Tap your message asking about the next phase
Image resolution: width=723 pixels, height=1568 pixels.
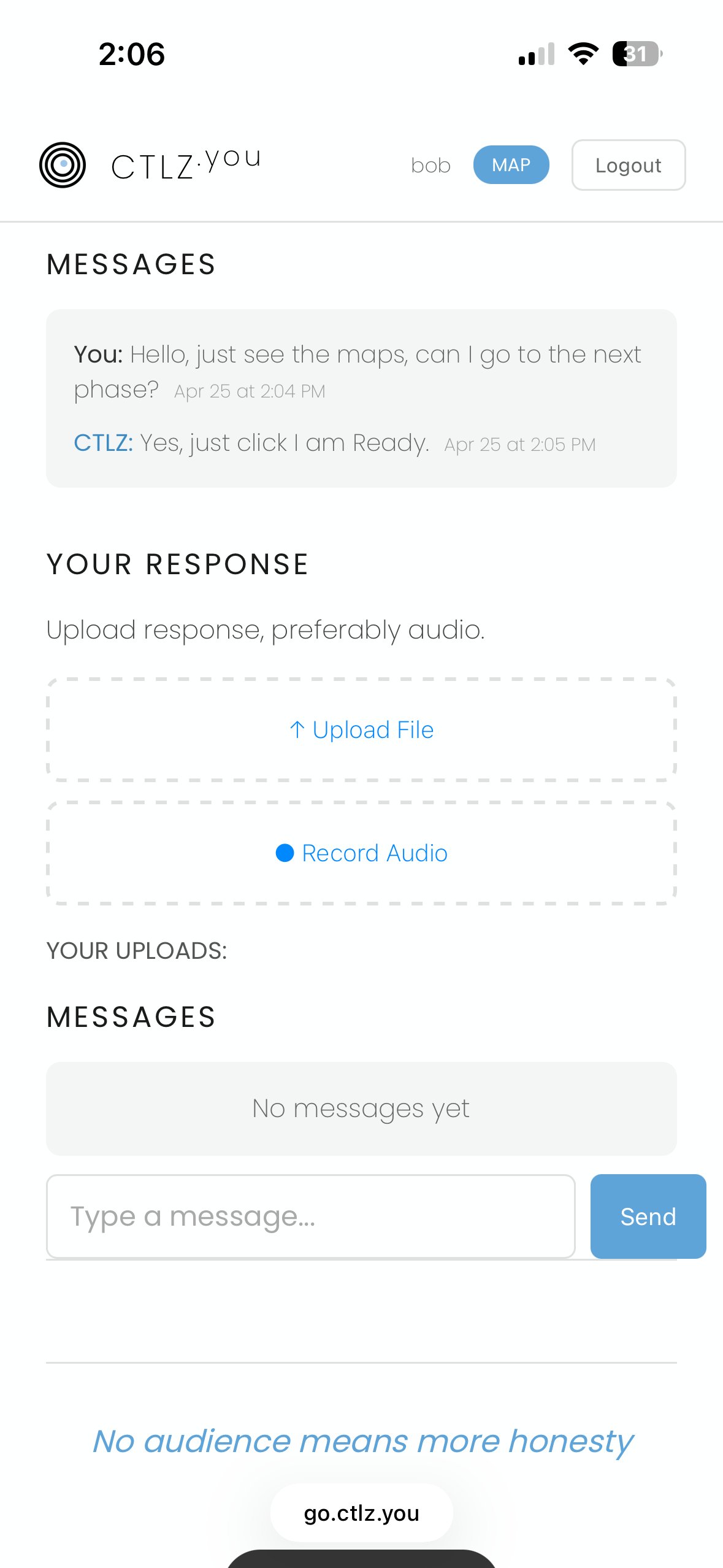358,371
